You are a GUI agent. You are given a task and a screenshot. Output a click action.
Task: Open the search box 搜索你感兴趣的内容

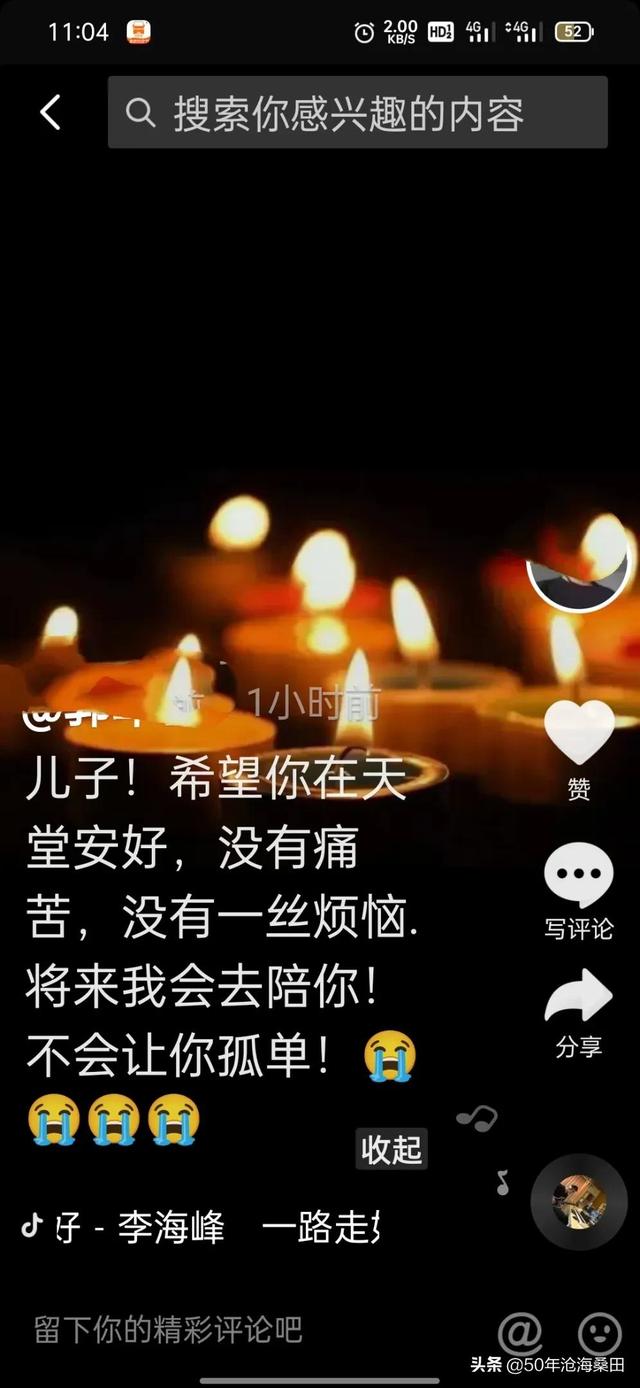tap(357, 113)
